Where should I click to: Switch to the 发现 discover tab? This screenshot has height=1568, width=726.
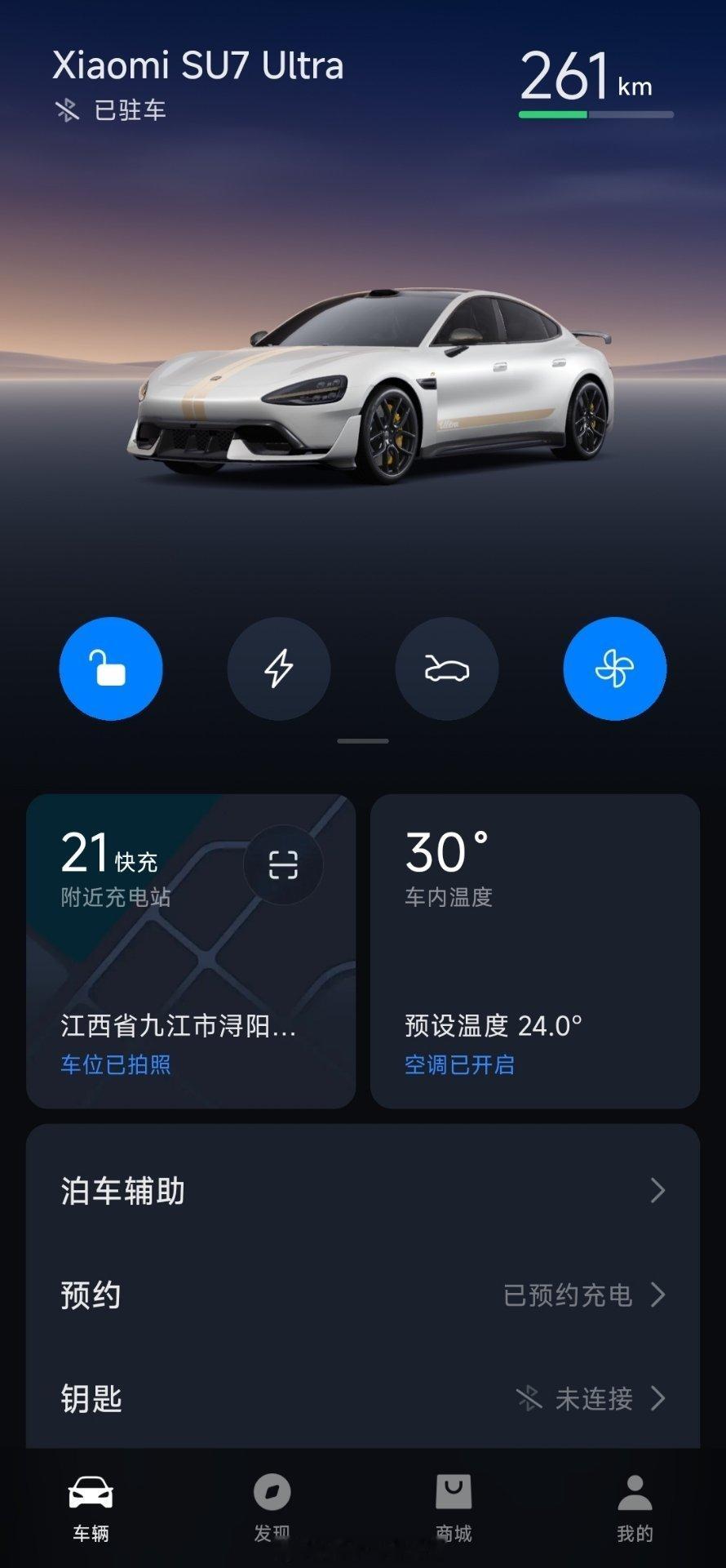[x=272, y=1508]
